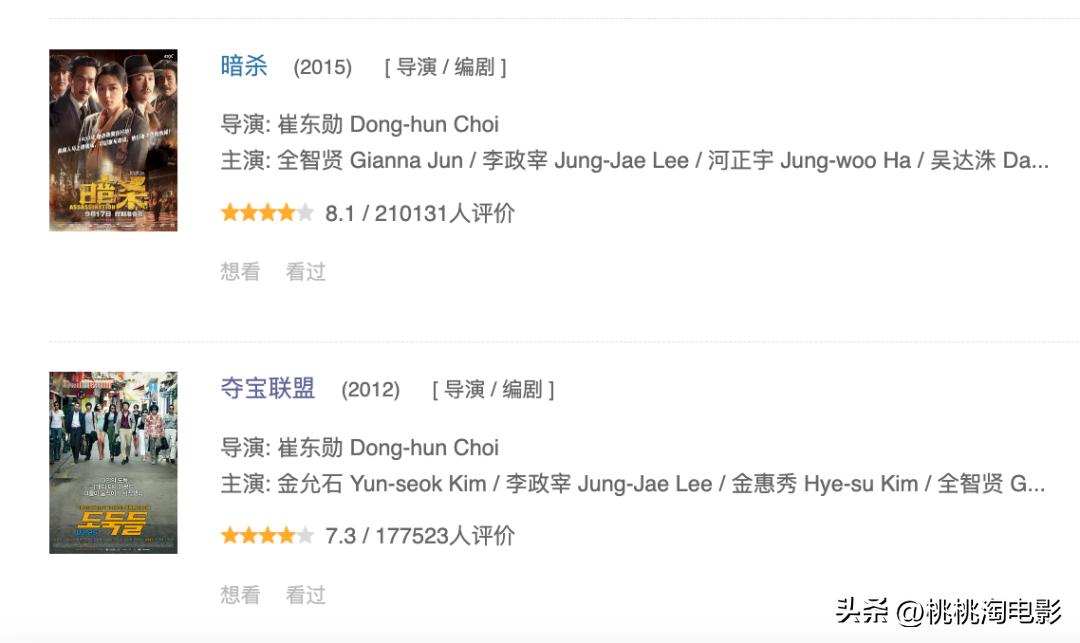Viewport: 1080px width, 643px height.
Task: Open the 暗杀 movie title link
Action: click(x=244, y=66)
